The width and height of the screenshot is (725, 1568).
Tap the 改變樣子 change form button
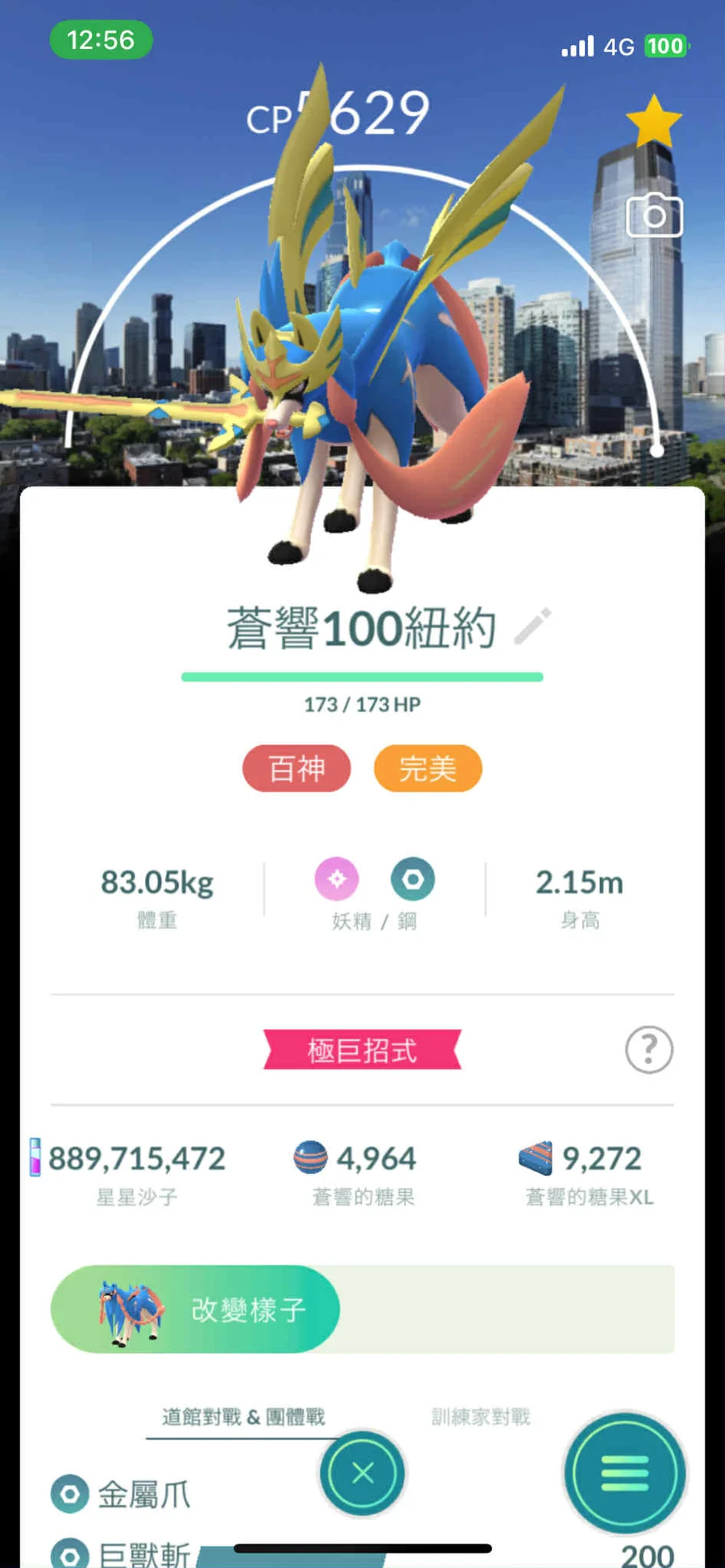pyautogui.click(x=196, y=1309)
